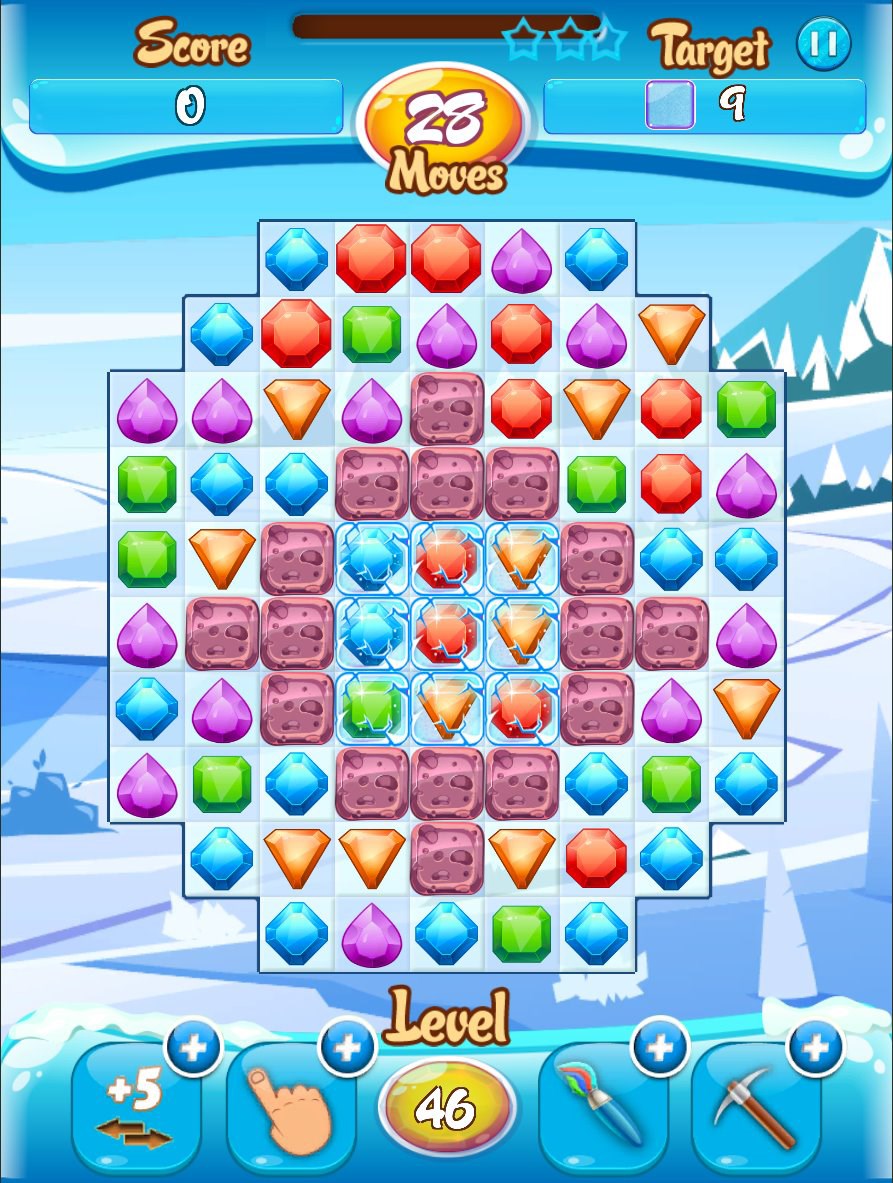The image size is (893, 1183).
Task: Pause the game
Action: [824, 44]
